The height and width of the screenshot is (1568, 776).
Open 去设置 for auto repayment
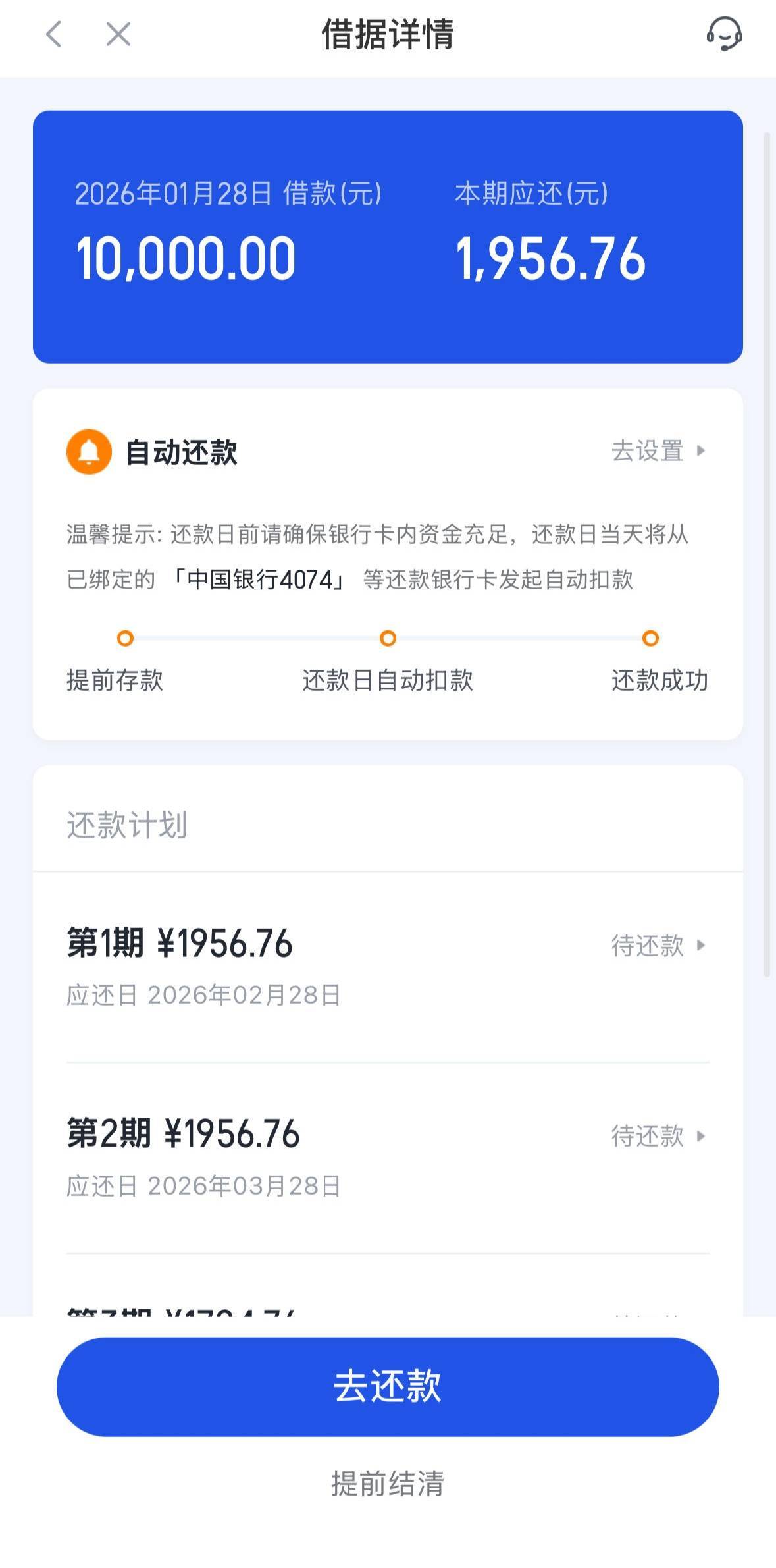[x=658, y=451]
